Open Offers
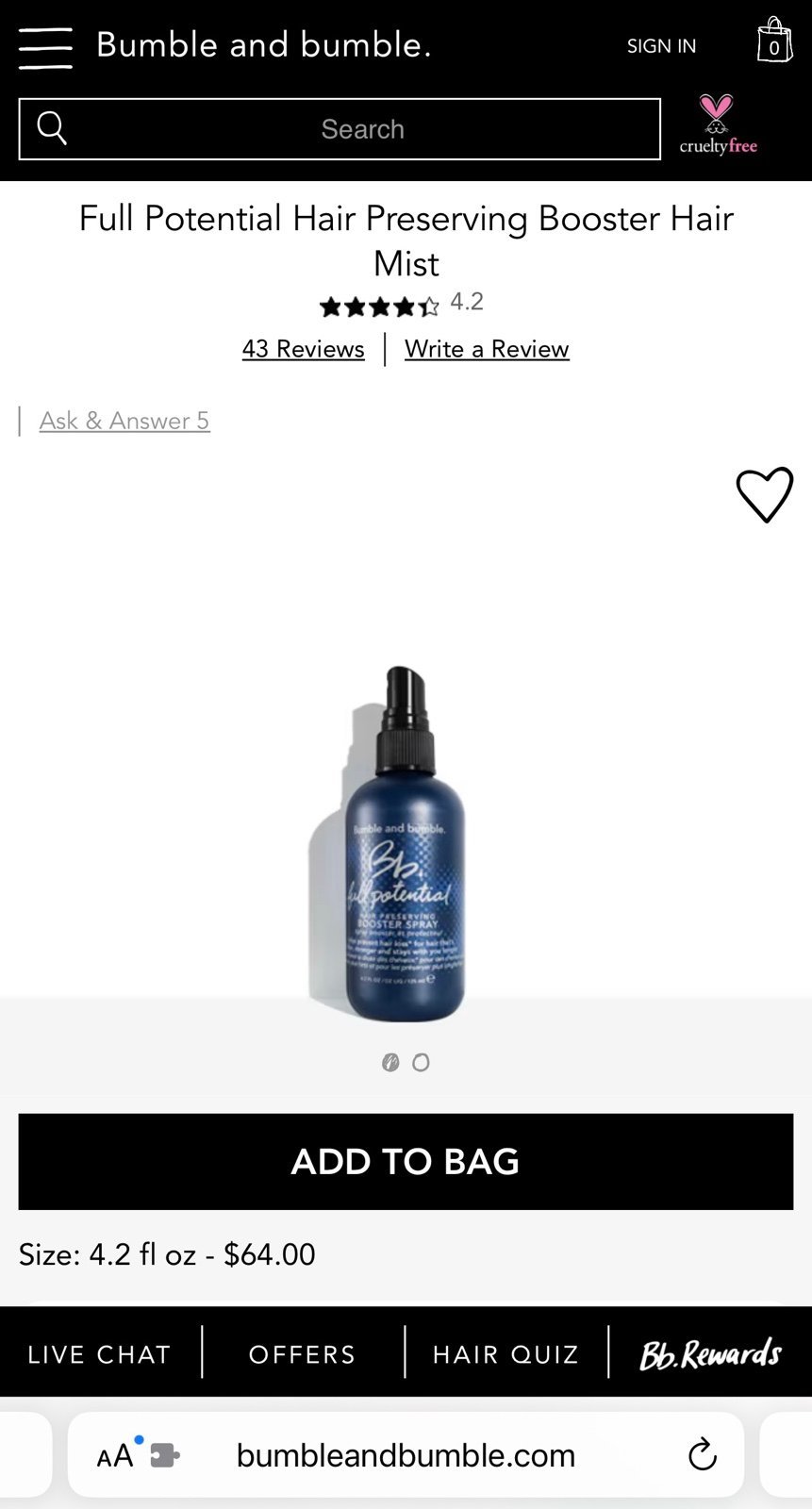The image size is (812, 1509). click(x=302, y=1354)
